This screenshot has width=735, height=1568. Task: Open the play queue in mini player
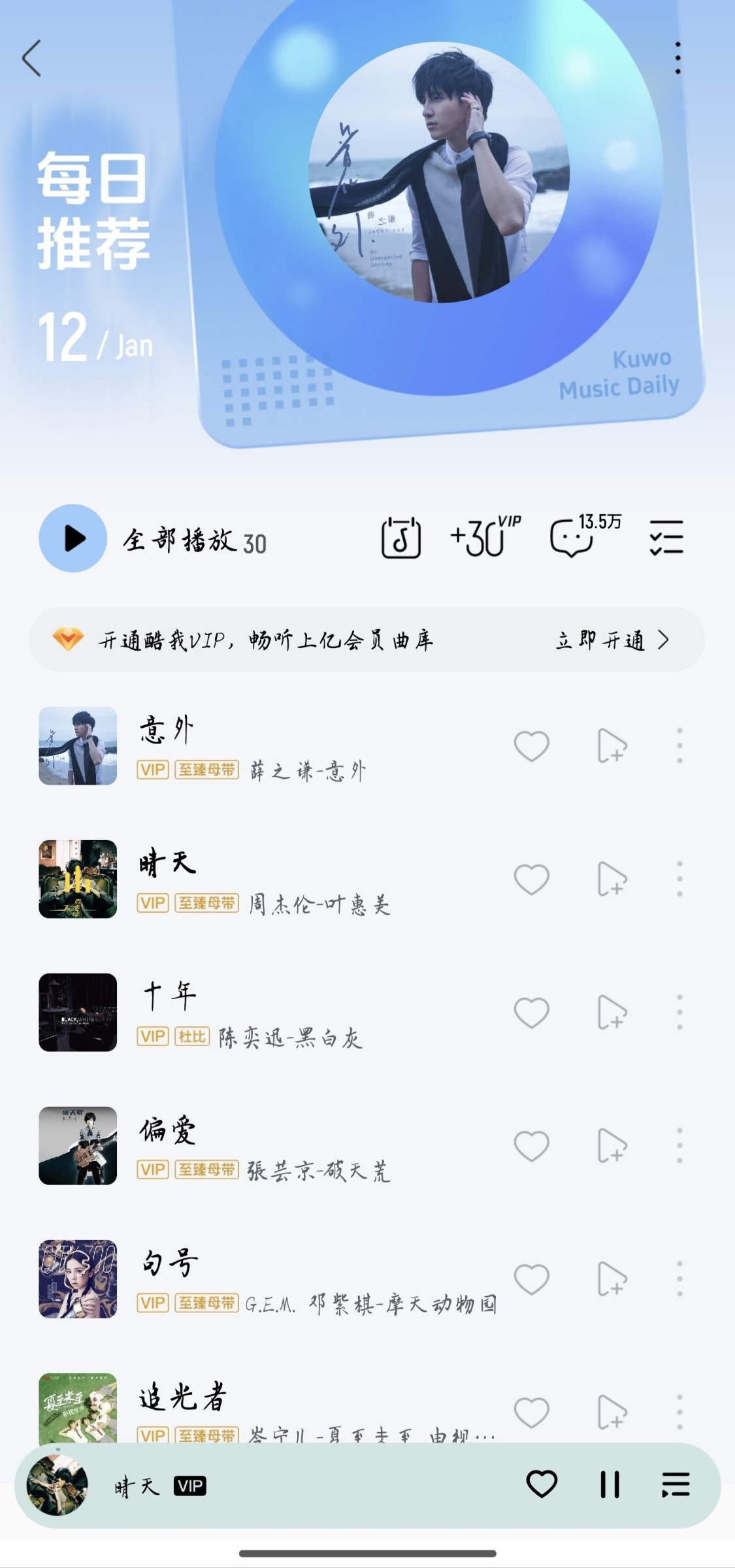click(676, 1485)
